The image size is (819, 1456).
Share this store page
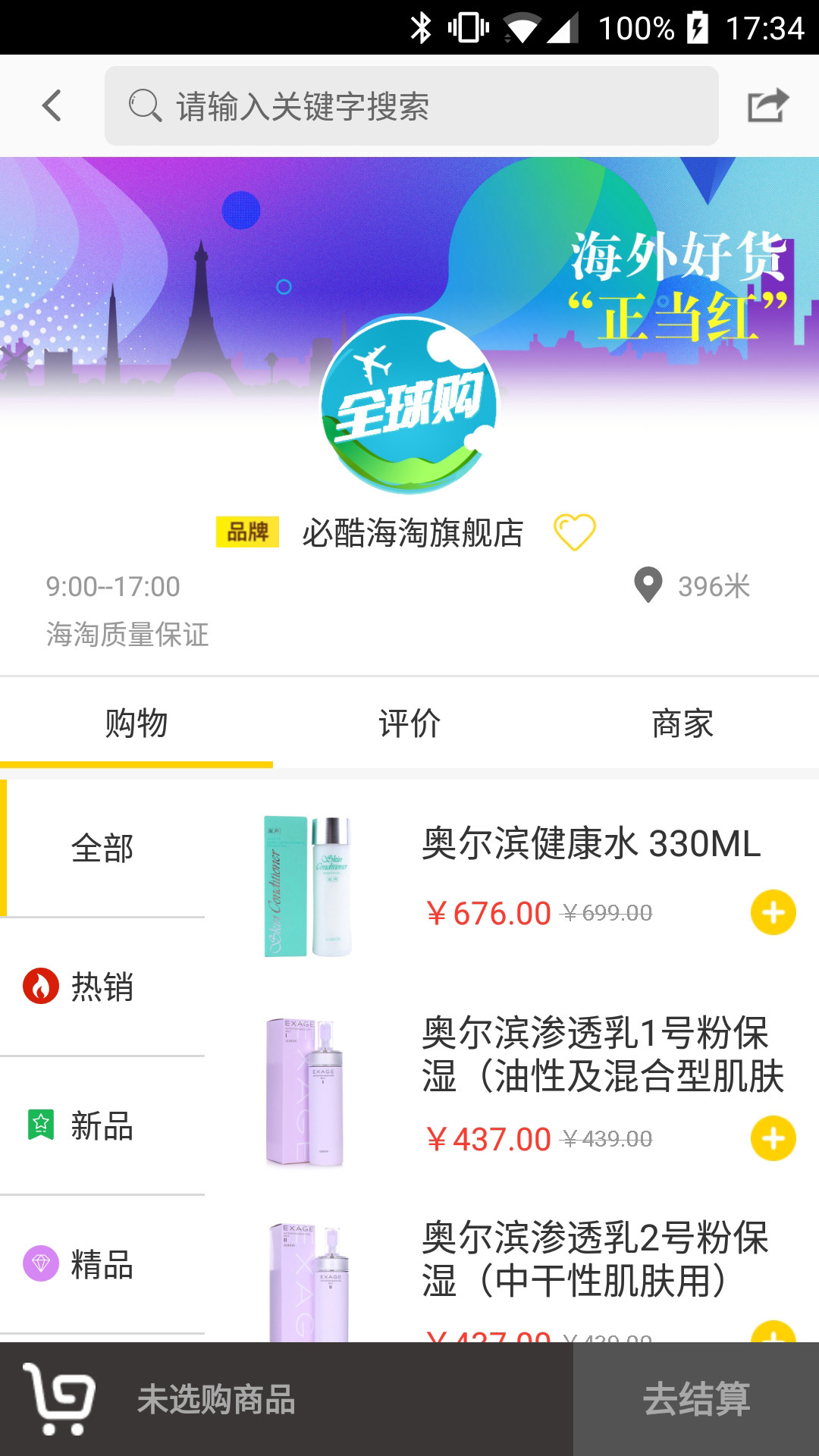[767, 105]
